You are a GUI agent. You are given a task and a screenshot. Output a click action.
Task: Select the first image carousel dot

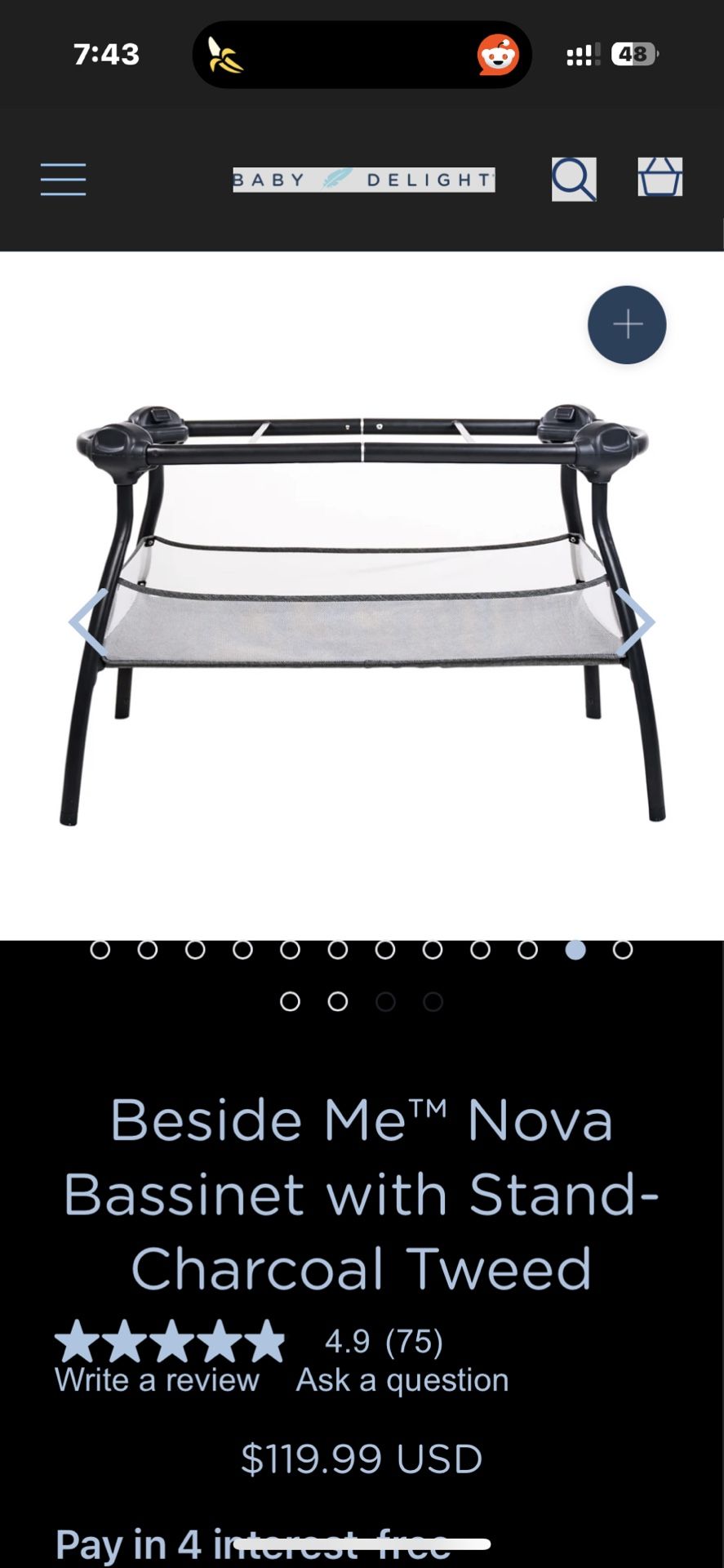[x=100, y=950]
